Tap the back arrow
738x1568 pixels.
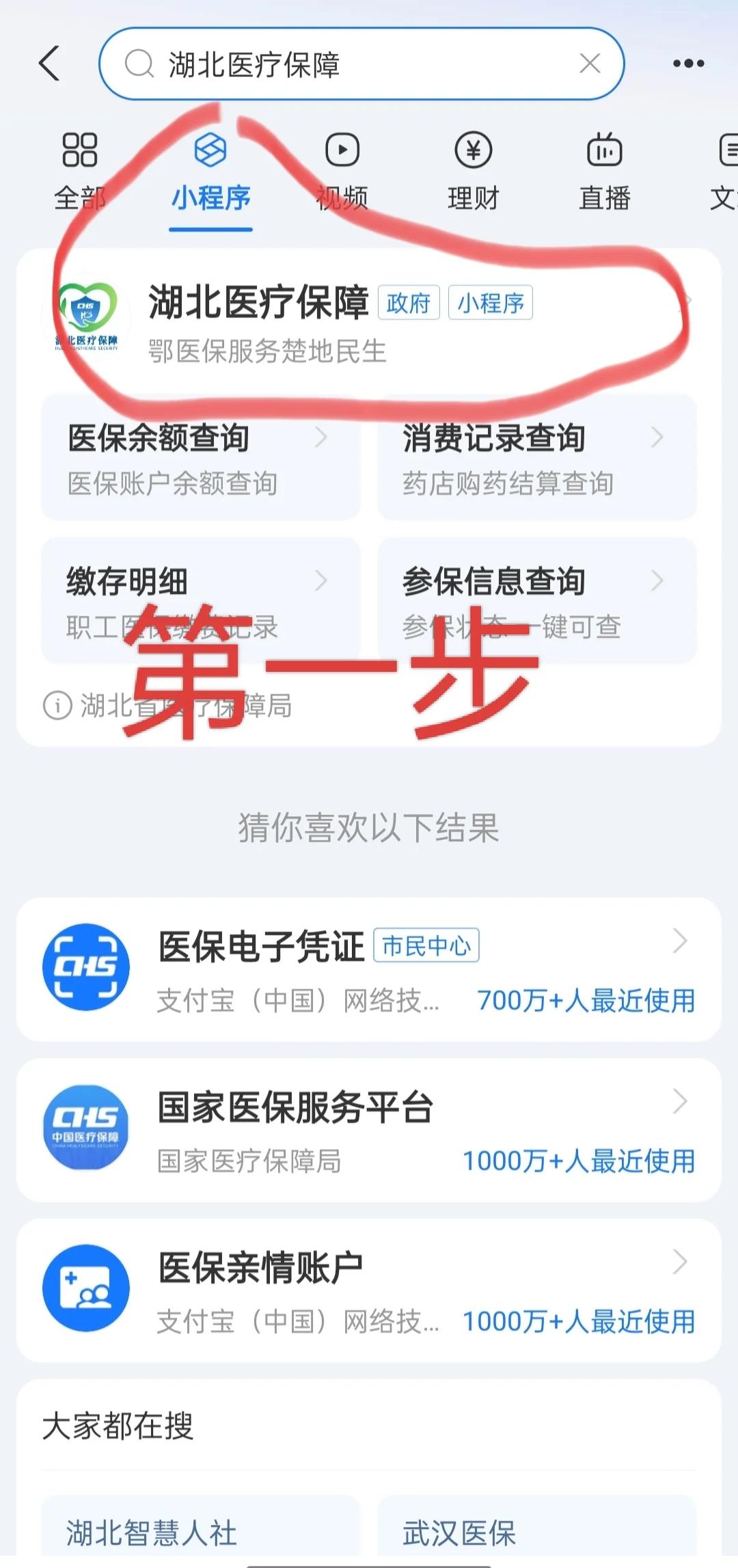[x=48, y=63]
